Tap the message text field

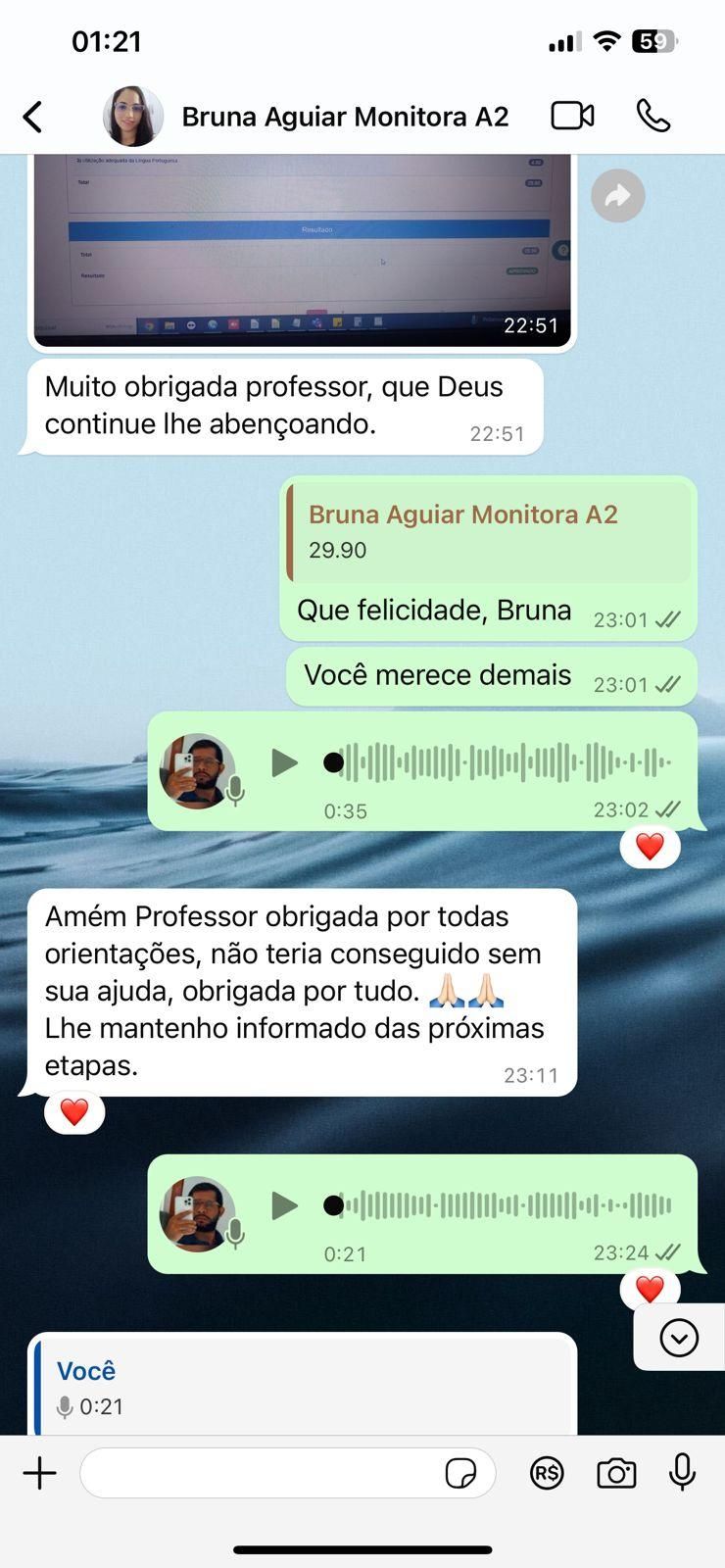pyautogui.click(x=260, y=1473)
